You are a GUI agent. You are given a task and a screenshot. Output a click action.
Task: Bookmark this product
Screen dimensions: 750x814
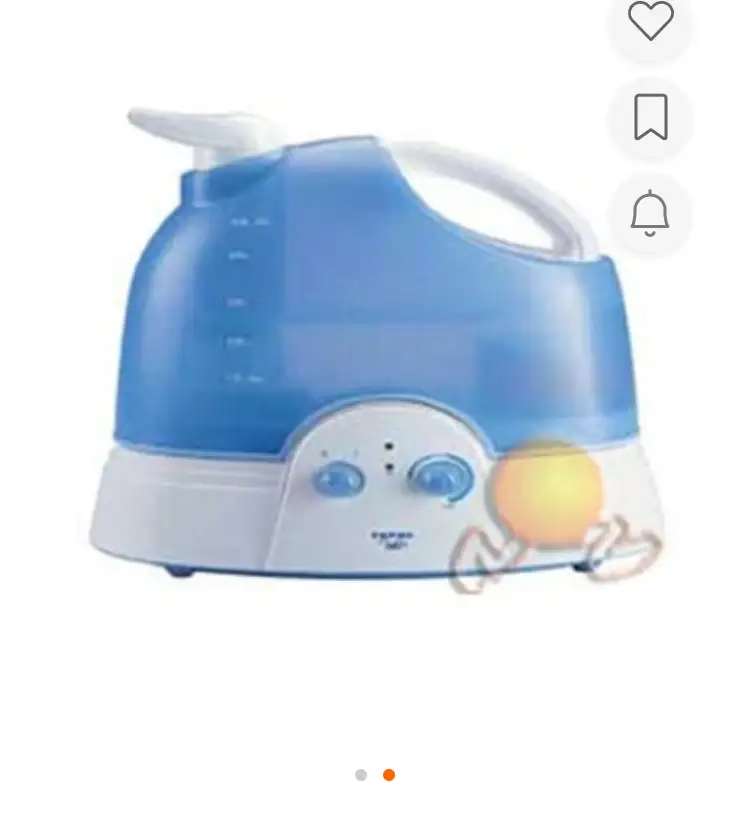[x=650, y=118]
